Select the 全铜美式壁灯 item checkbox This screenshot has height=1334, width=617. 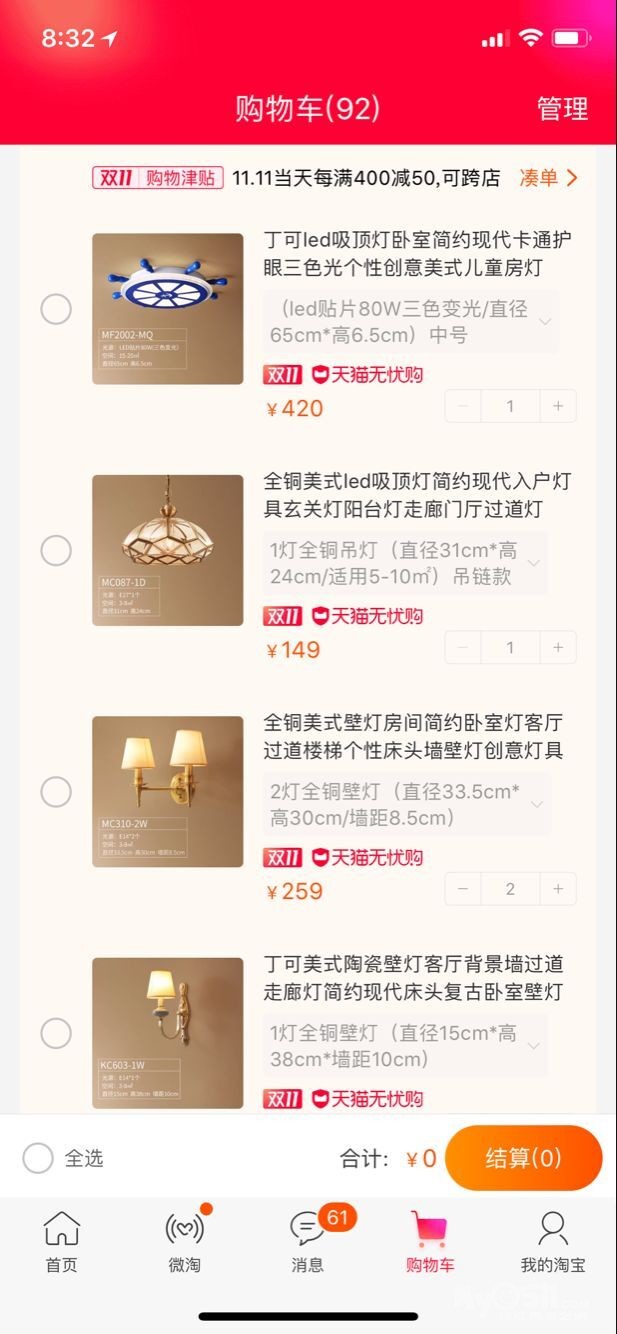pyautogui.click(x=56, y=792)
